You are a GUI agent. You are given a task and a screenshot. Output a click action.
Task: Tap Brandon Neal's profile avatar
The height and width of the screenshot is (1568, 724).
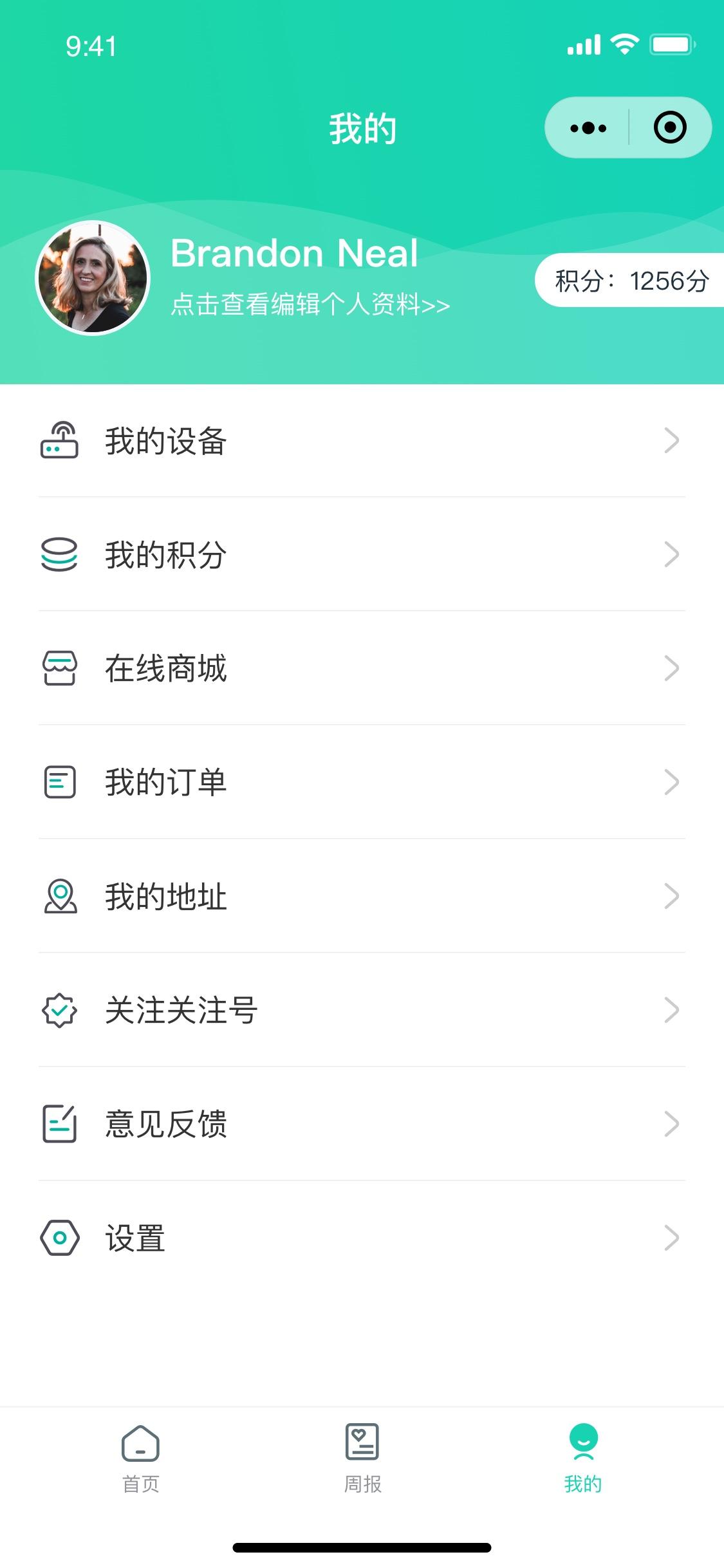click(x=93, y=278)
